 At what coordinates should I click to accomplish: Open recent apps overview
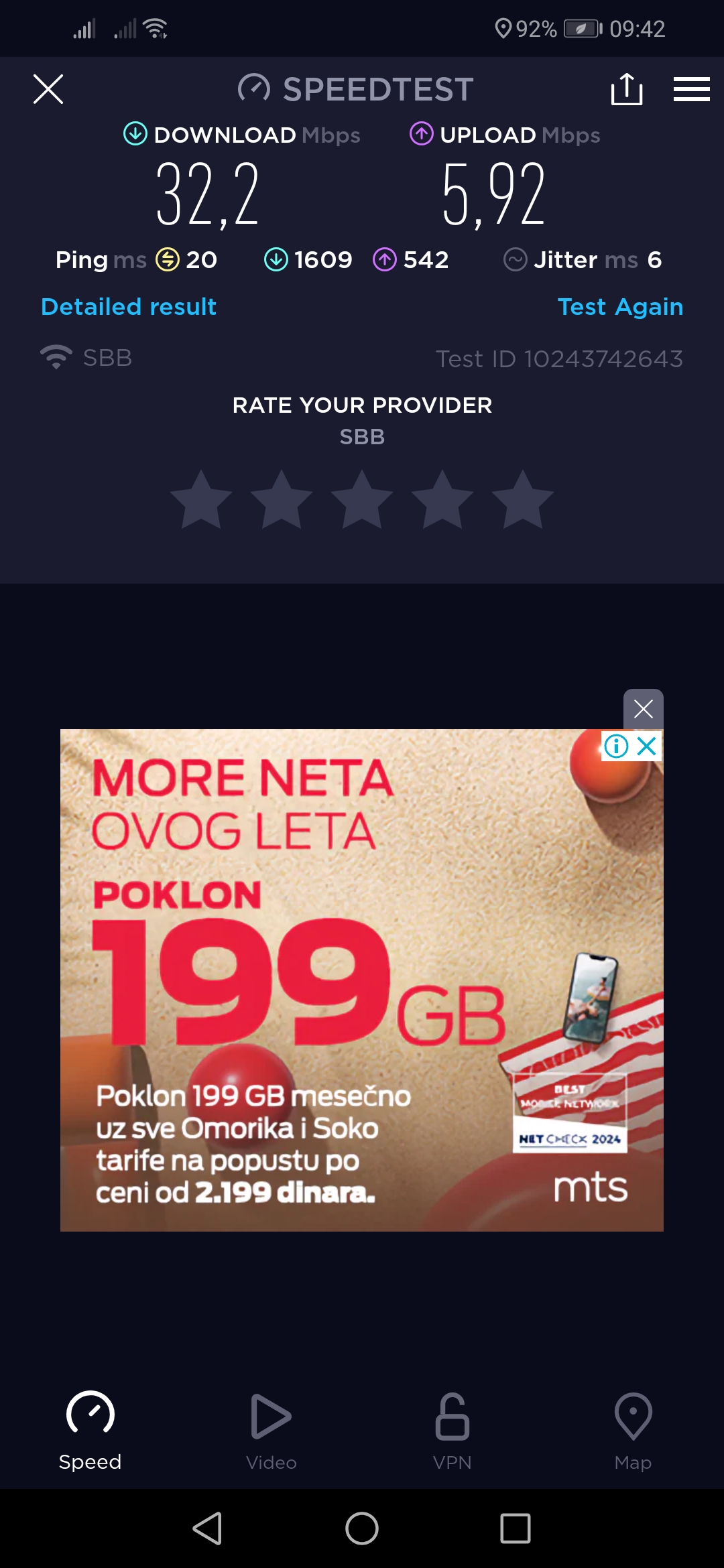516,1528
